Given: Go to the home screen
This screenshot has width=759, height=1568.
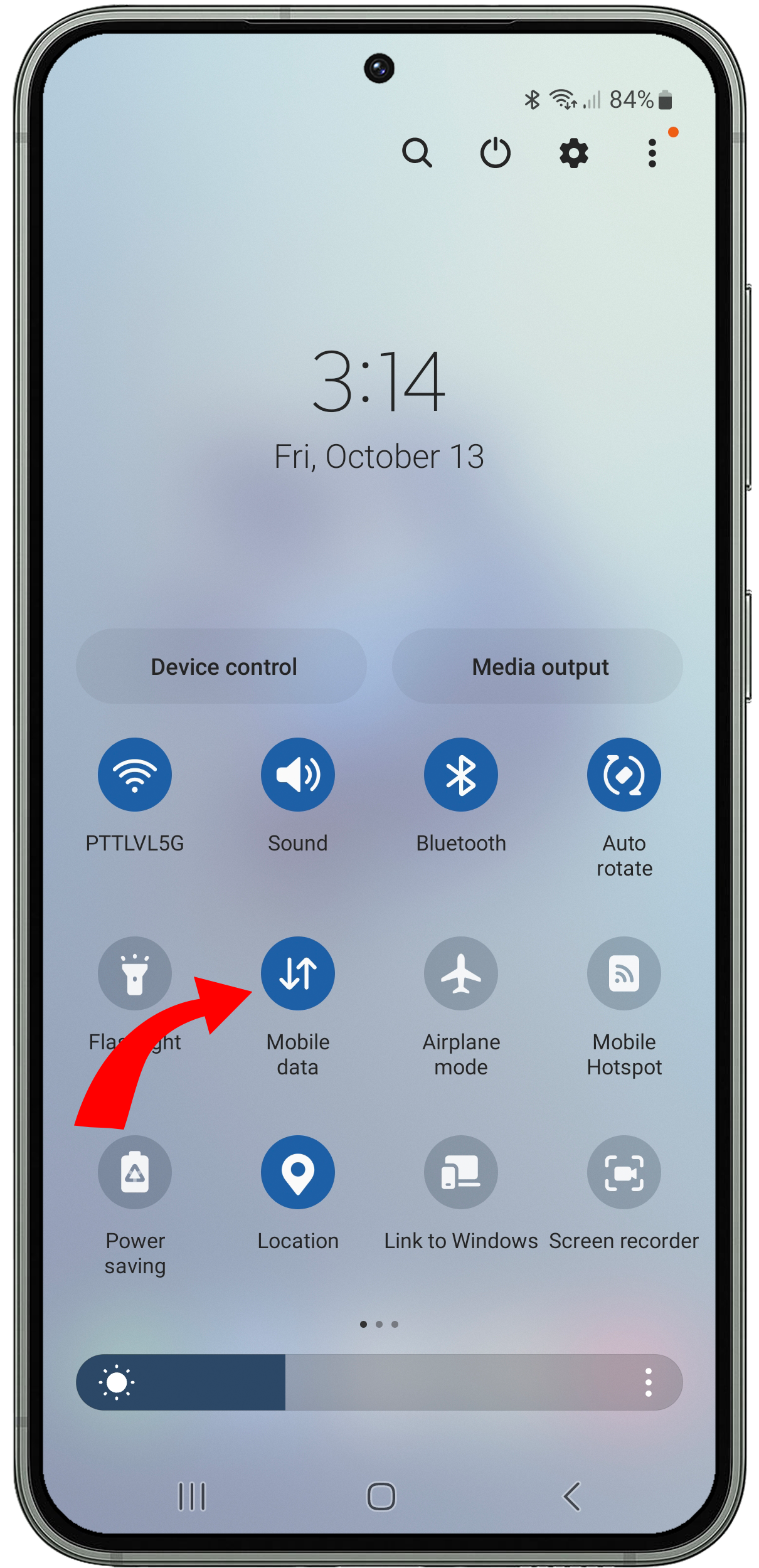Looking at the screenshot, I should tap(381, 1496).
